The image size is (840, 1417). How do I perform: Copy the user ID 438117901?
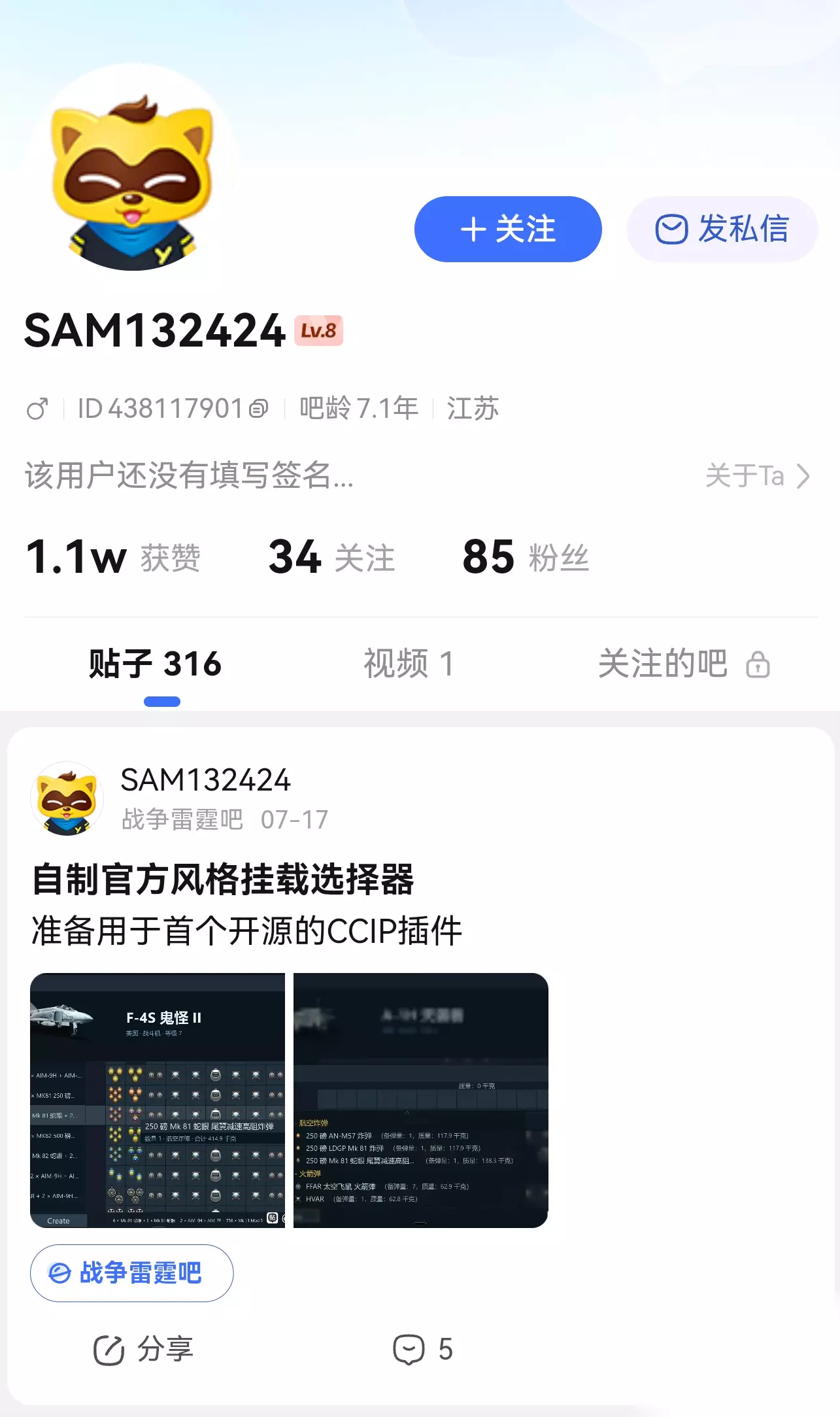pyautogui.click(x=260, y=409)
